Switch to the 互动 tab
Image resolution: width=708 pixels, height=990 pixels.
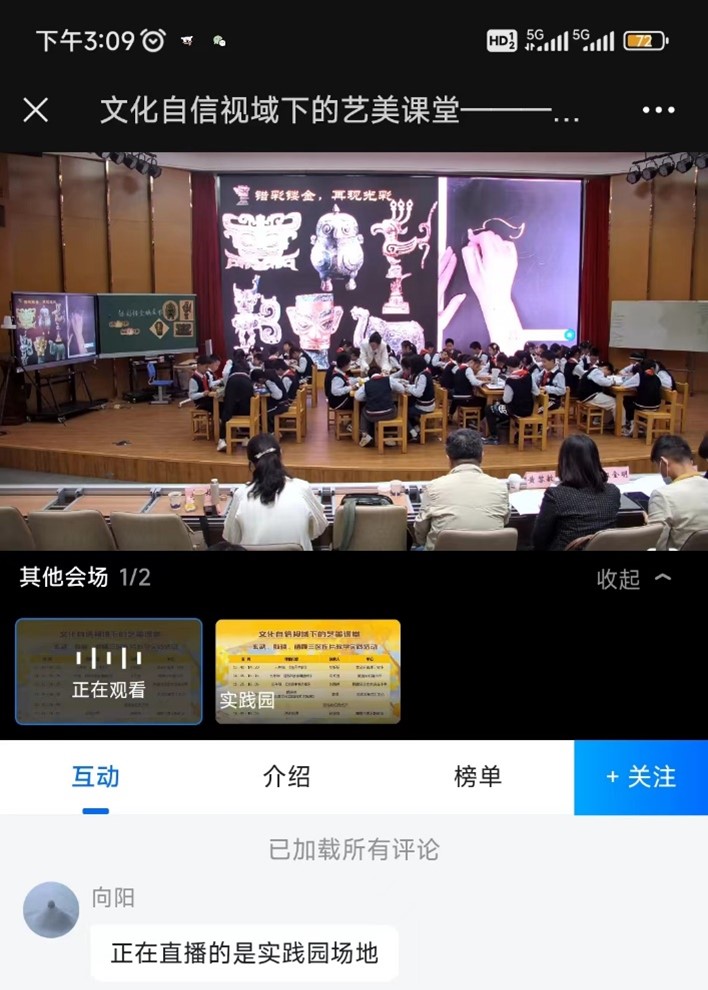tap(95, 777)
